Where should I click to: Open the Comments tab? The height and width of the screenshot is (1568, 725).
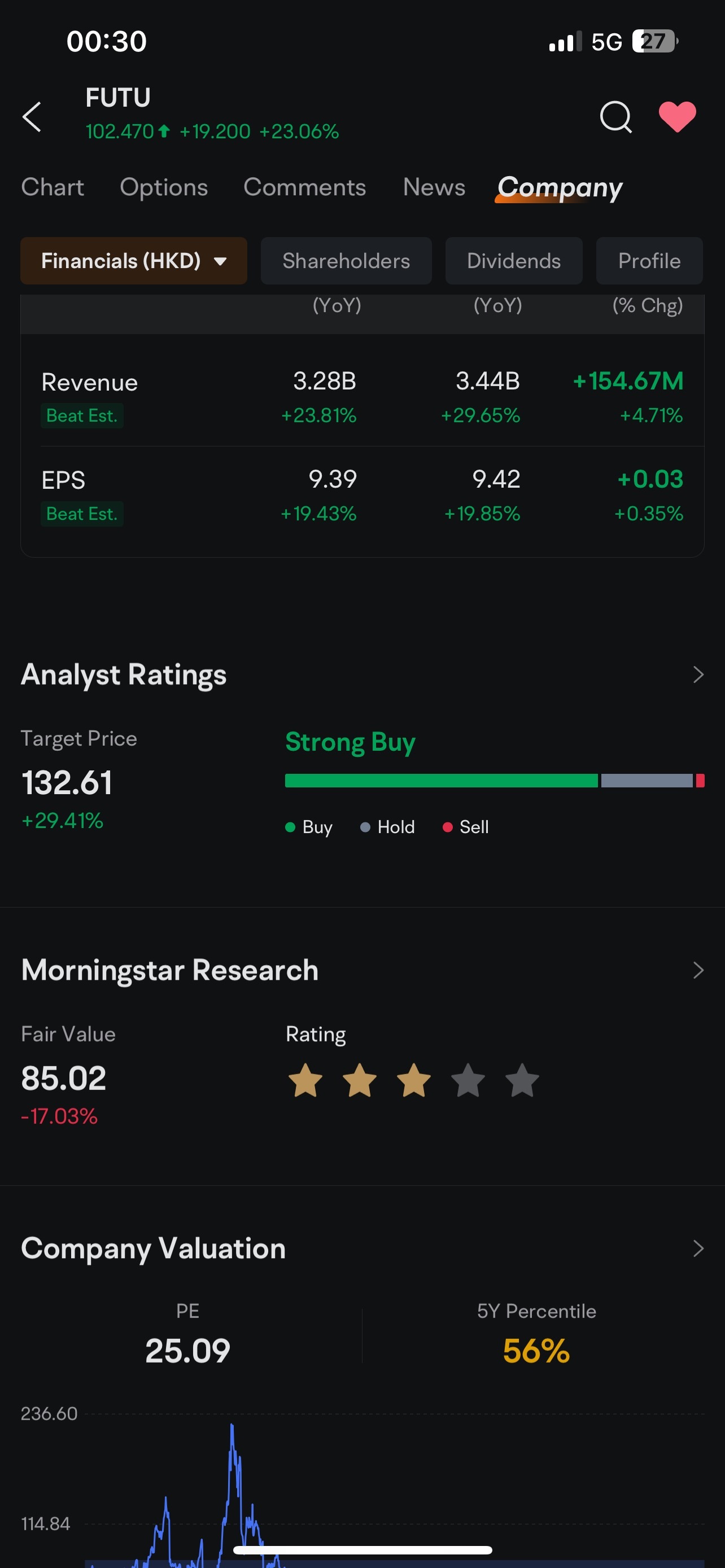click(304, 187)
